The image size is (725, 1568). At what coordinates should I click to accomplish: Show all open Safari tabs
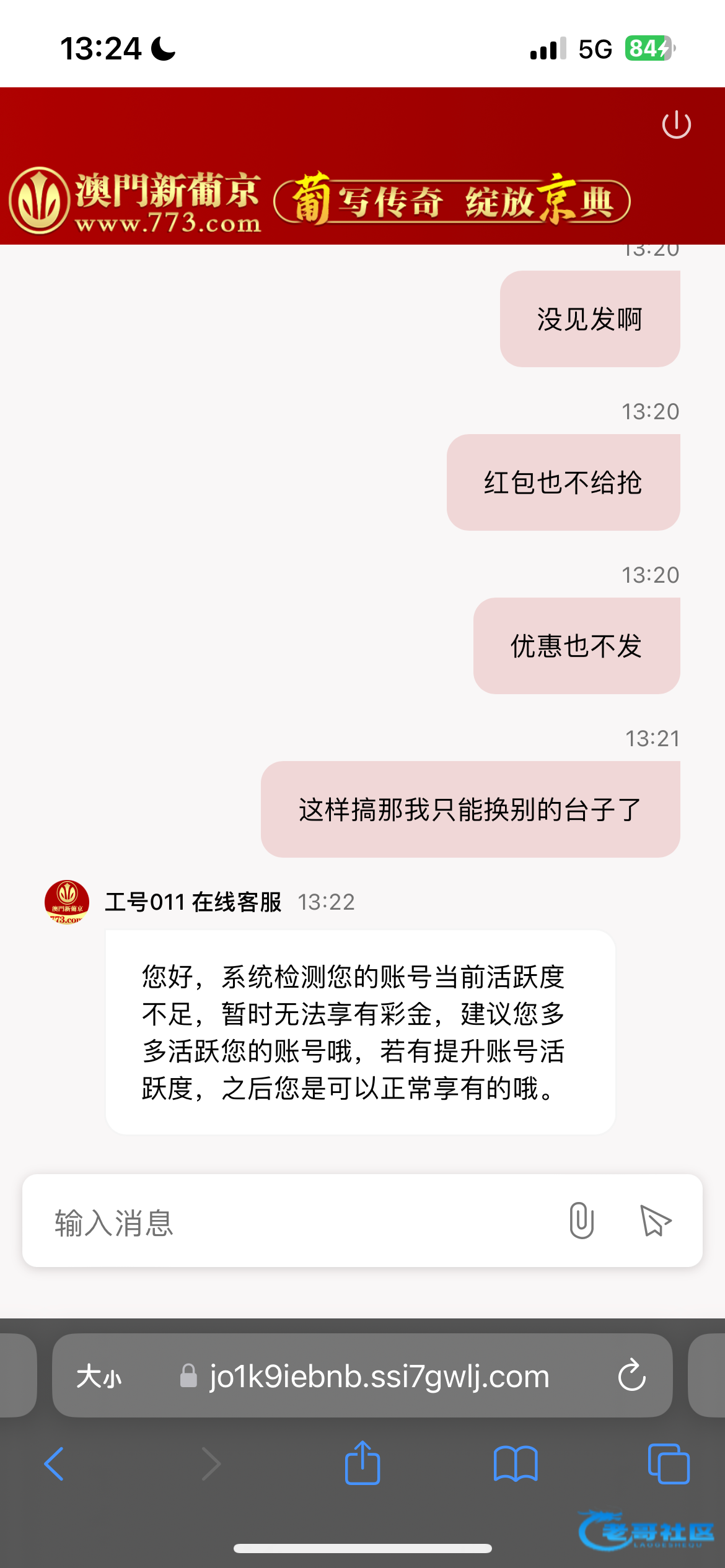click(668, 1464)
